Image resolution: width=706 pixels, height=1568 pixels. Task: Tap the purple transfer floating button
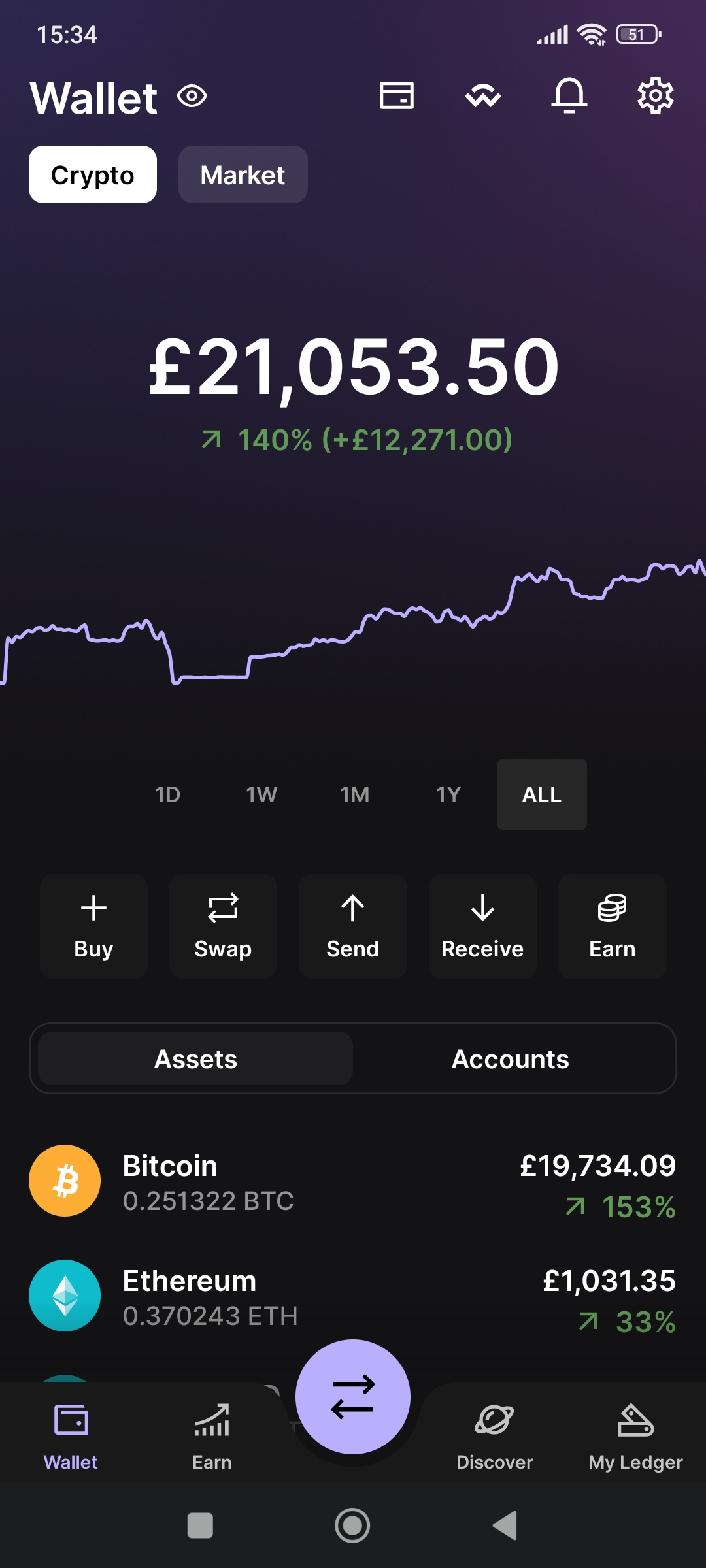(x=353, y=1397)
